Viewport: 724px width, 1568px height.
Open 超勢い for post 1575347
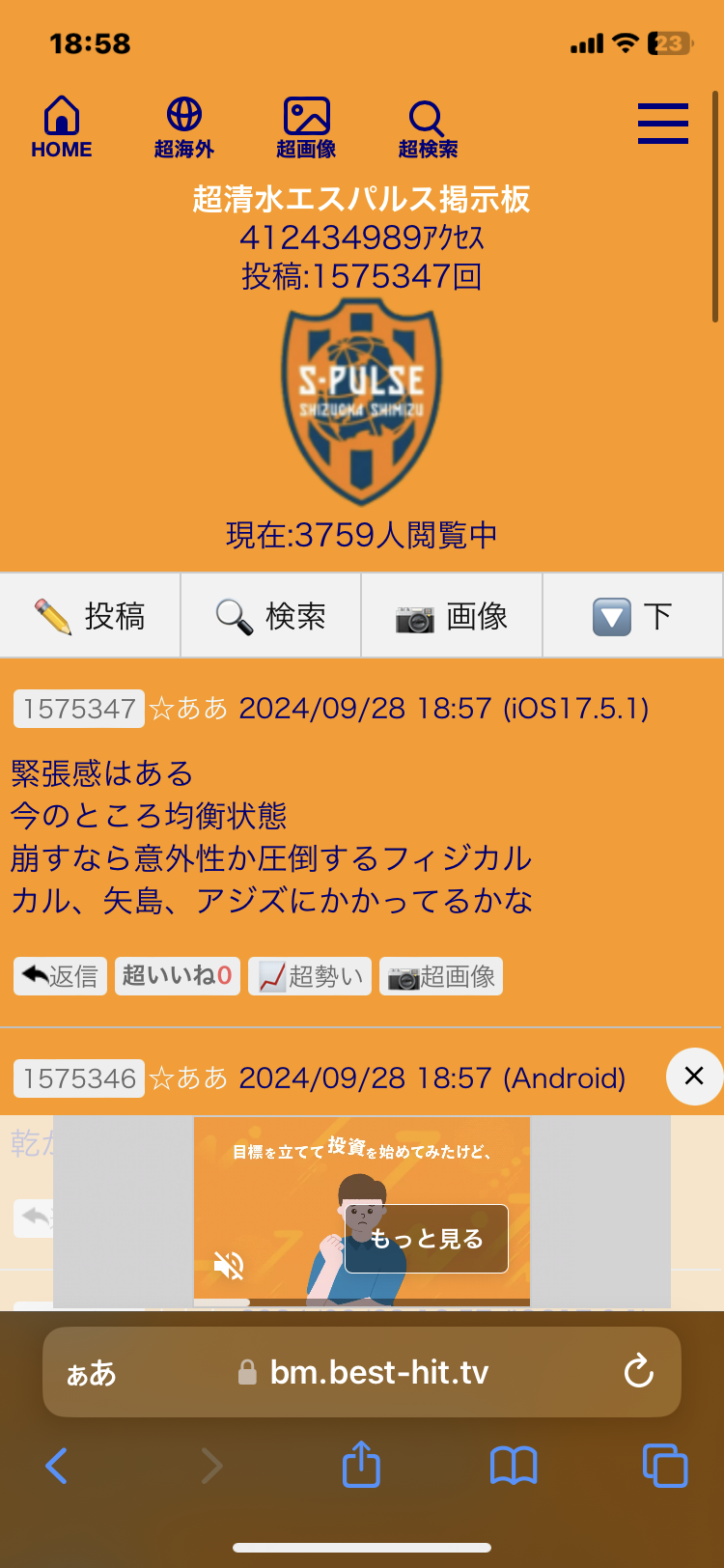tap(310, 976)
